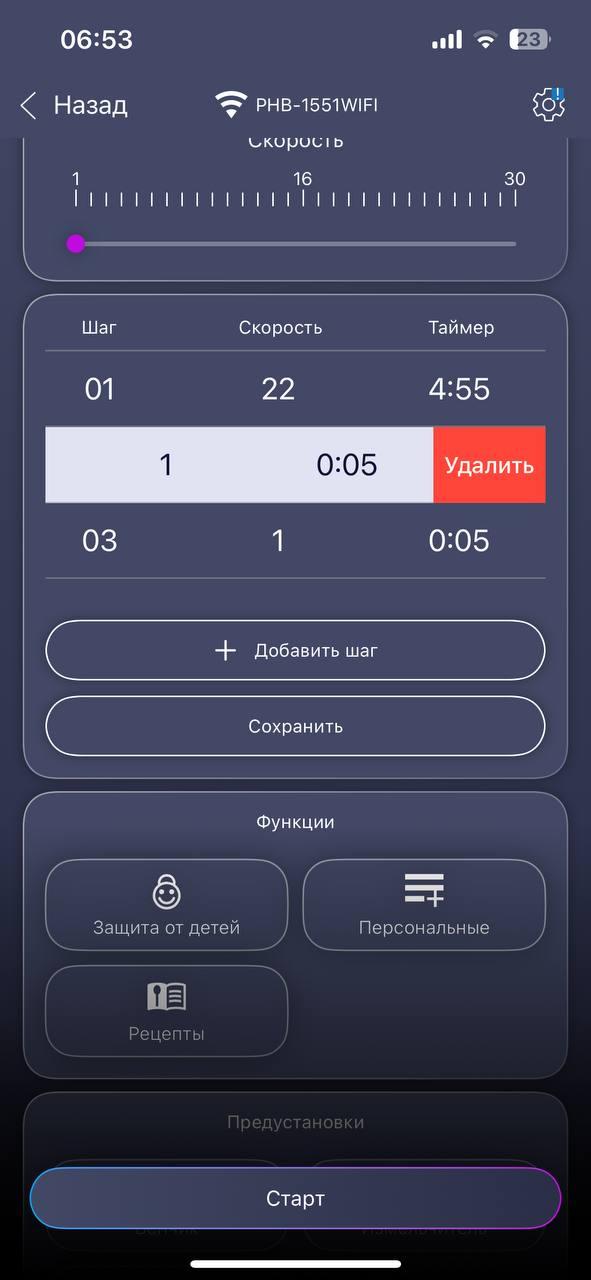Tap the speed slider handle
This screenshot has width=591, height=1280.
[76, 243]
